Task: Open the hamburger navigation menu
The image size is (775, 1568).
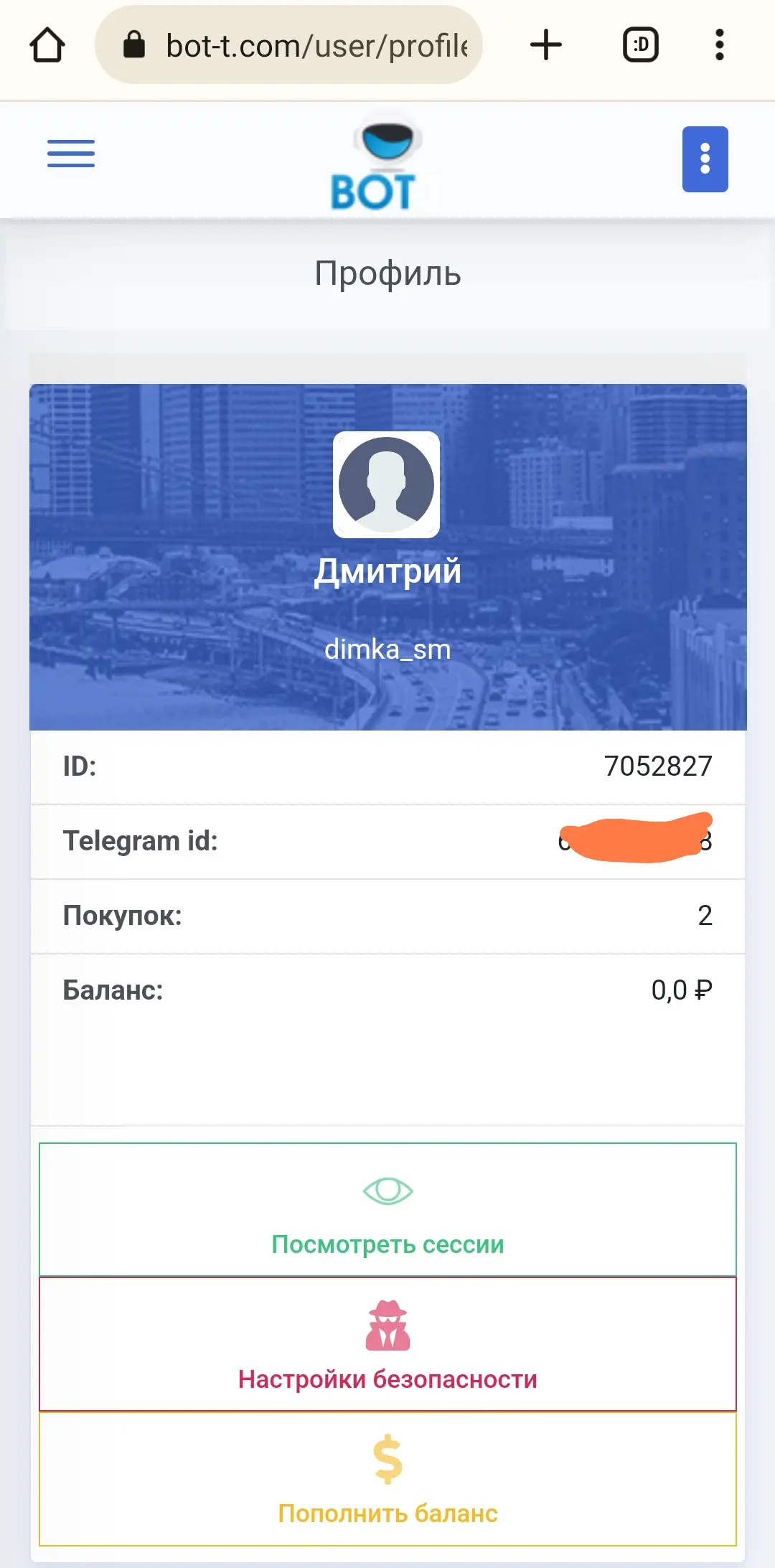Action: tap(71, 154)
